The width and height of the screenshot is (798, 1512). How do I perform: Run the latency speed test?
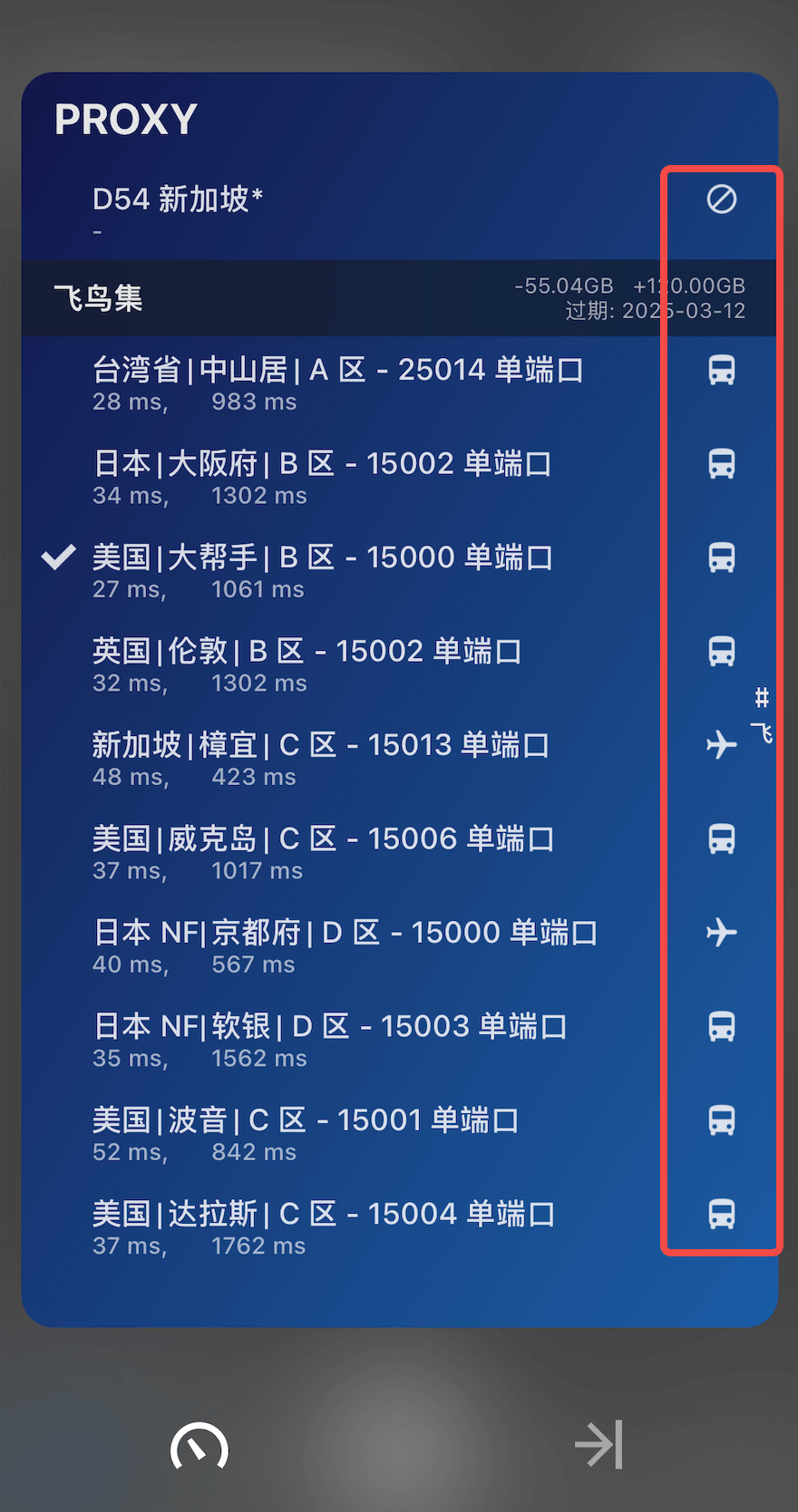pos(199,1446)
